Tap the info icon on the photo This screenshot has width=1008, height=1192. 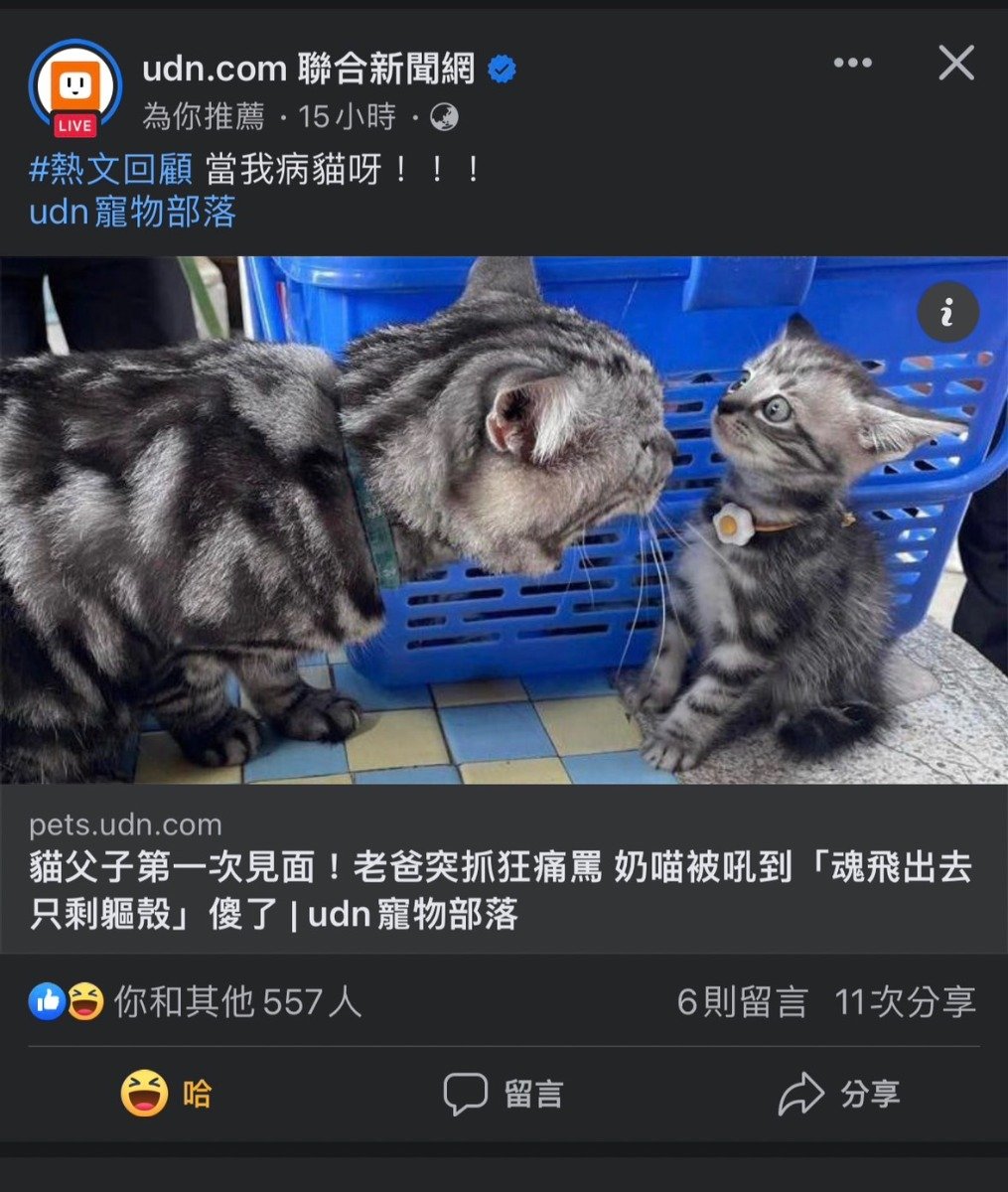click(x=946, y=313)
